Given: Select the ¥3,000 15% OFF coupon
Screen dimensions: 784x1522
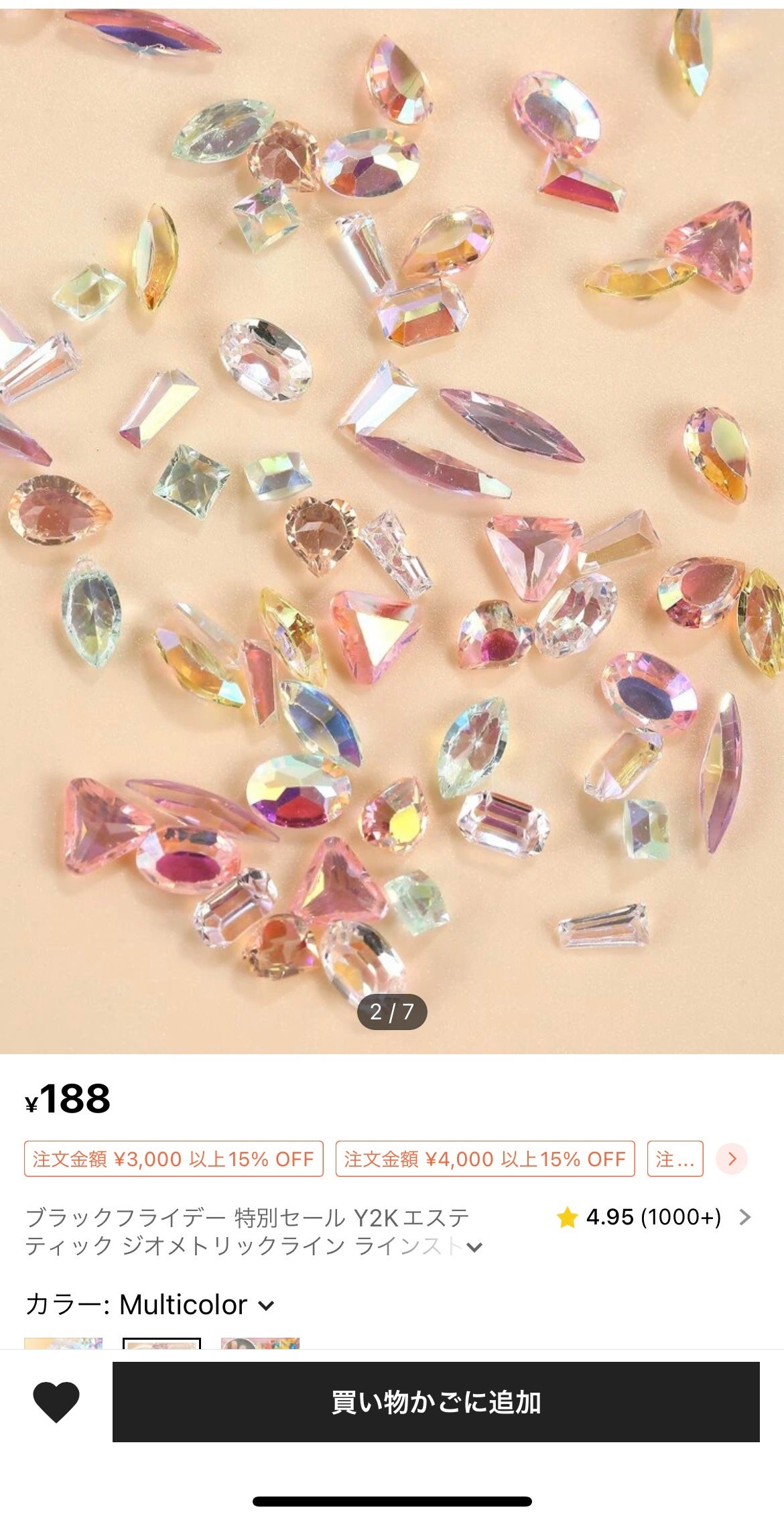Looking at the screenshot, I should pos(174,1159).
